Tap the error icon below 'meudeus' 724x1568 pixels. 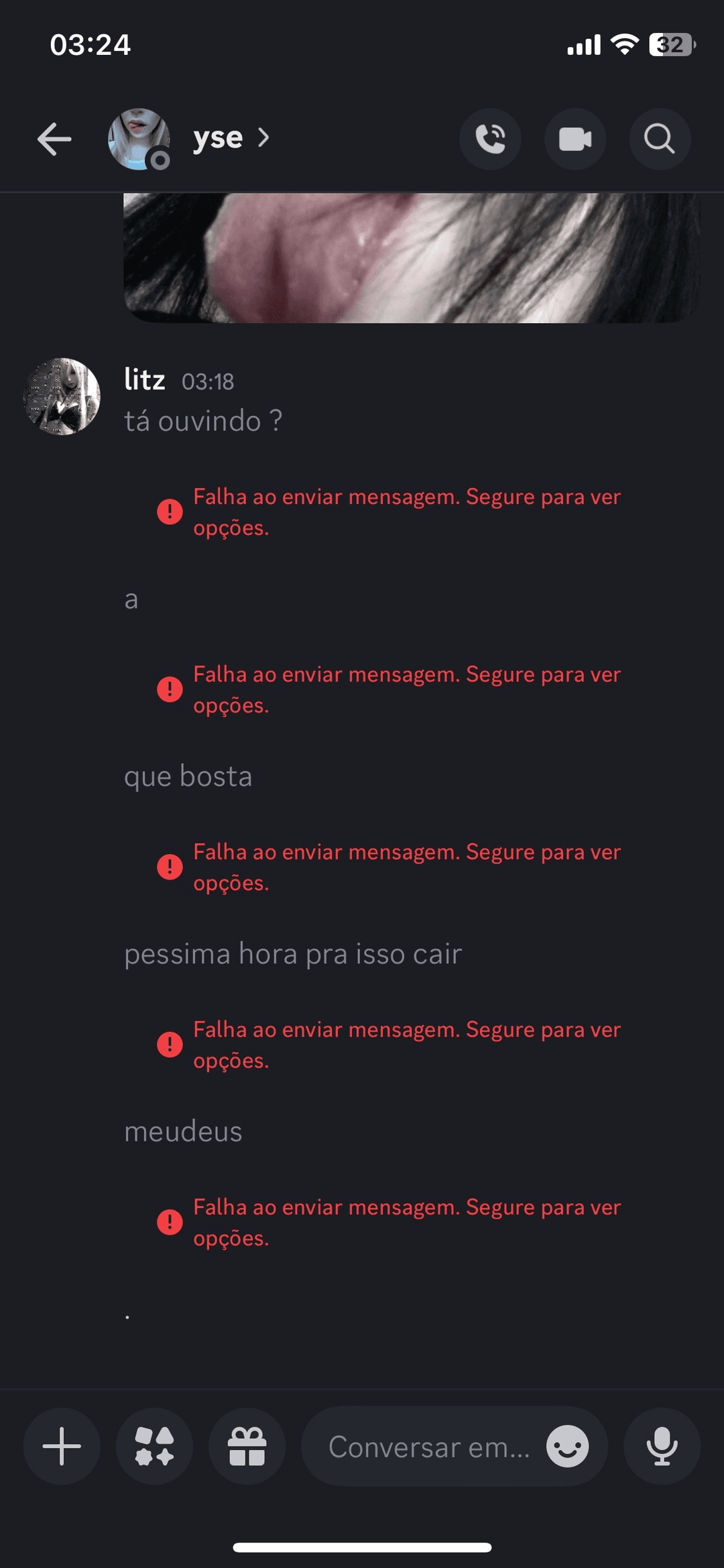171,1221
